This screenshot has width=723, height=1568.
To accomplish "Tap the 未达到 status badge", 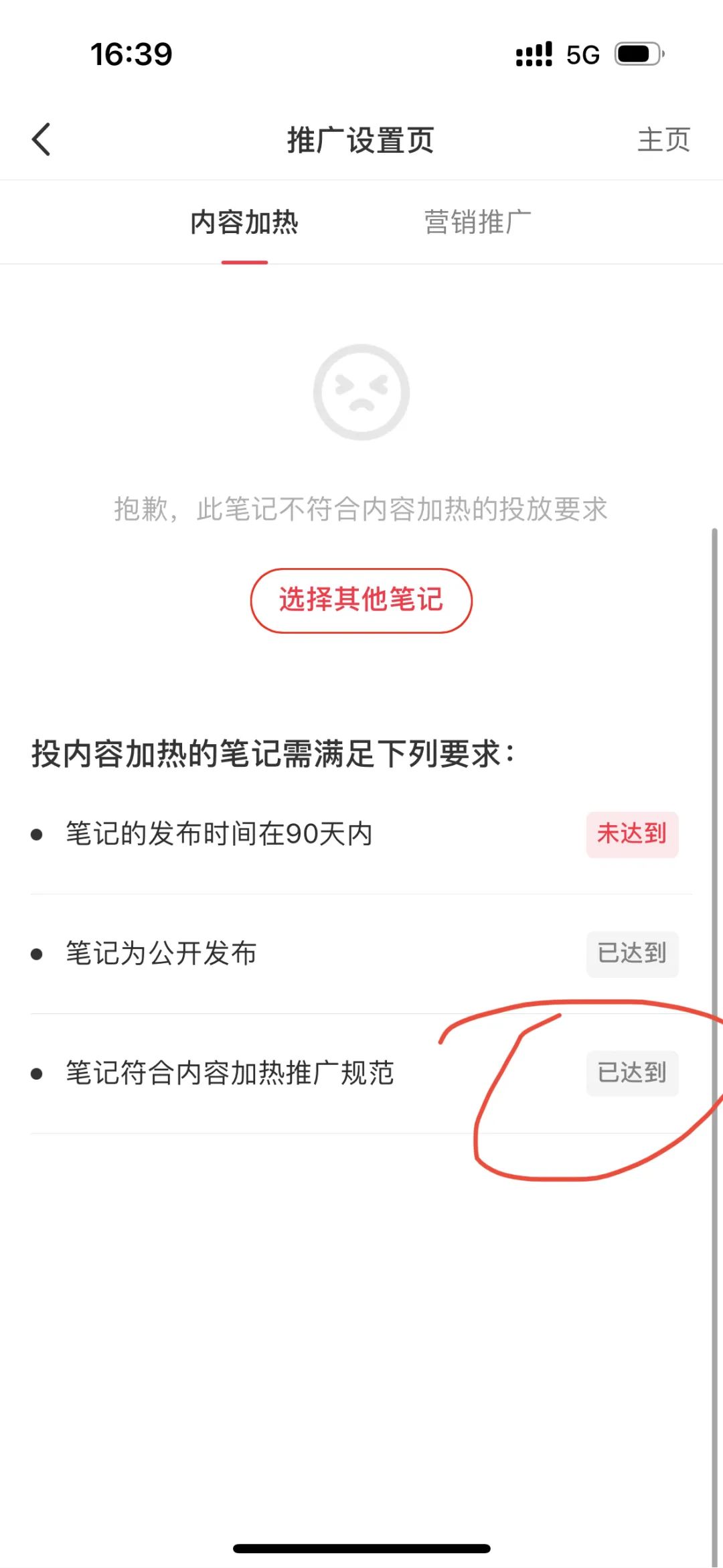I will click(x=632, y=834).
